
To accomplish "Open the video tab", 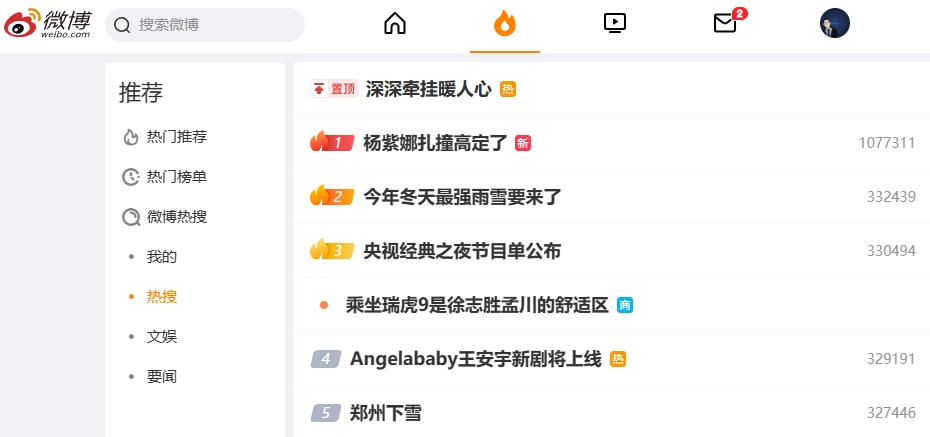I will pyautogui.click(x=615, y=23).
